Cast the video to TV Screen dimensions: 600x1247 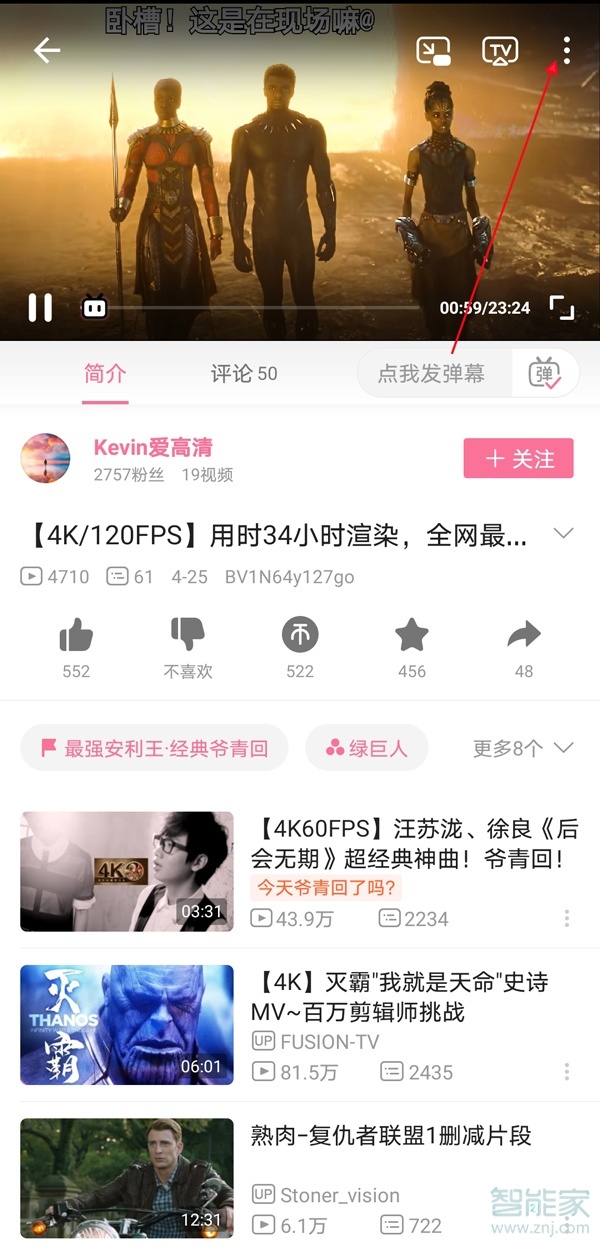tap(499, 50)
